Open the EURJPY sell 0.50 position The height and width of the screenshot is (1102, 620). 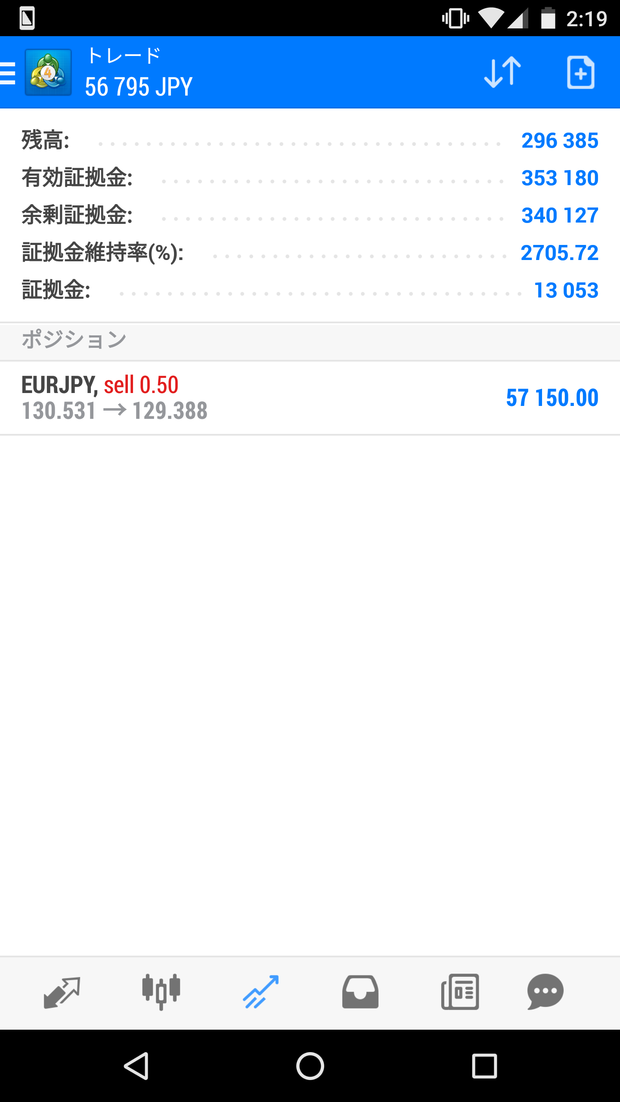[310, 398]
